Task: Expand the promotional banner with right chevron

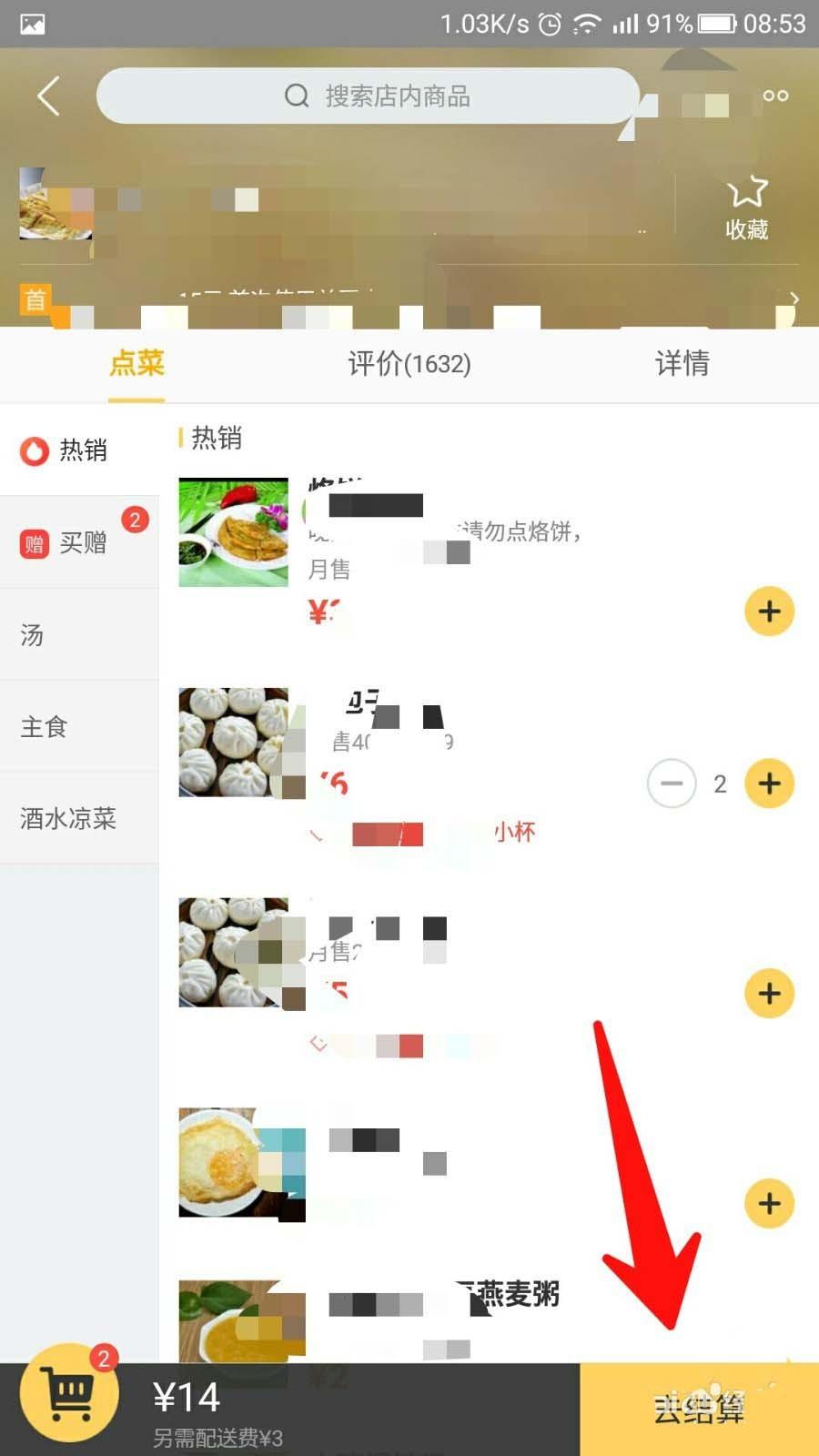Action: [795, 299]
